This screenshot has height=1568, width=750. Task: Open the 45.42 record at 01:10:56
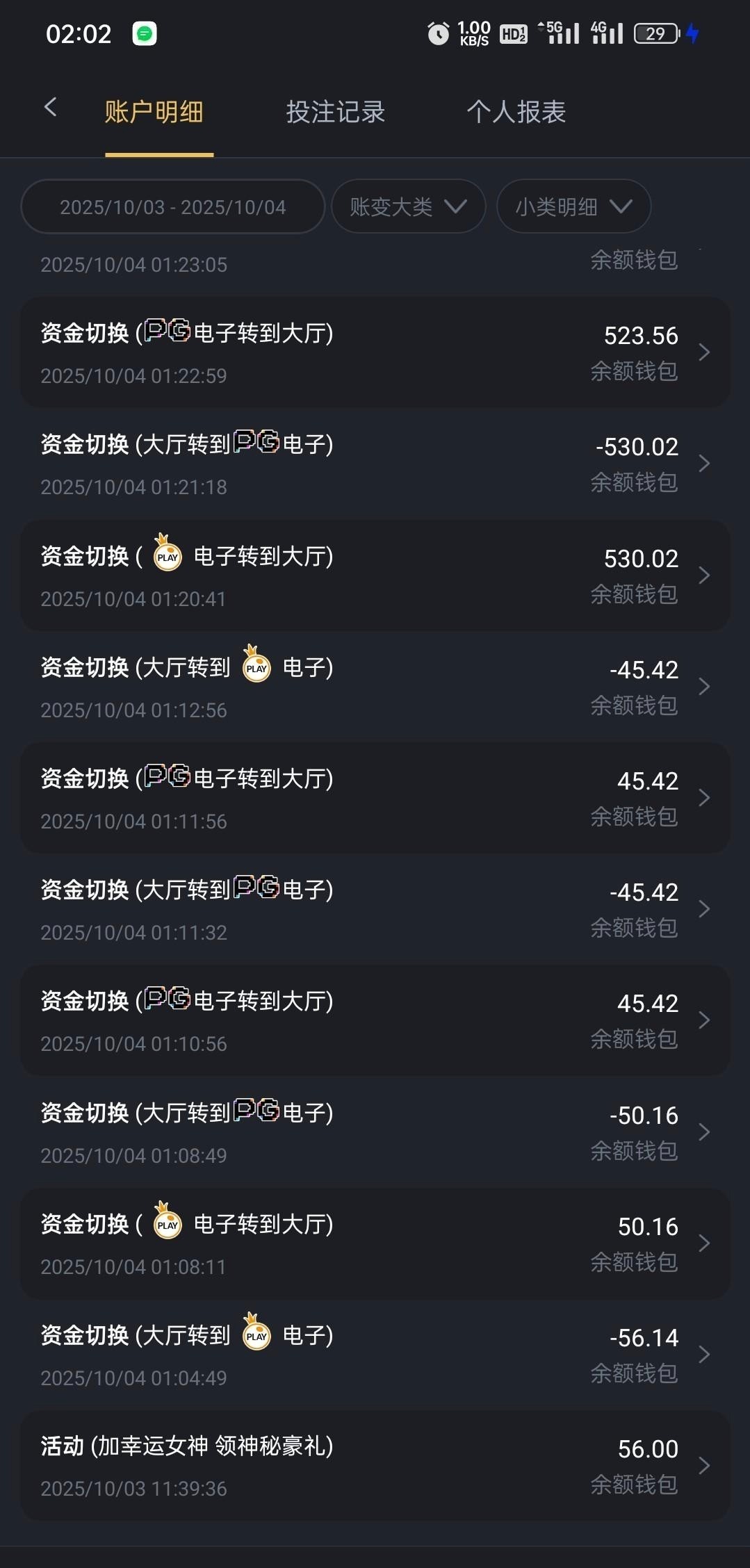(x=375, y=1021)
